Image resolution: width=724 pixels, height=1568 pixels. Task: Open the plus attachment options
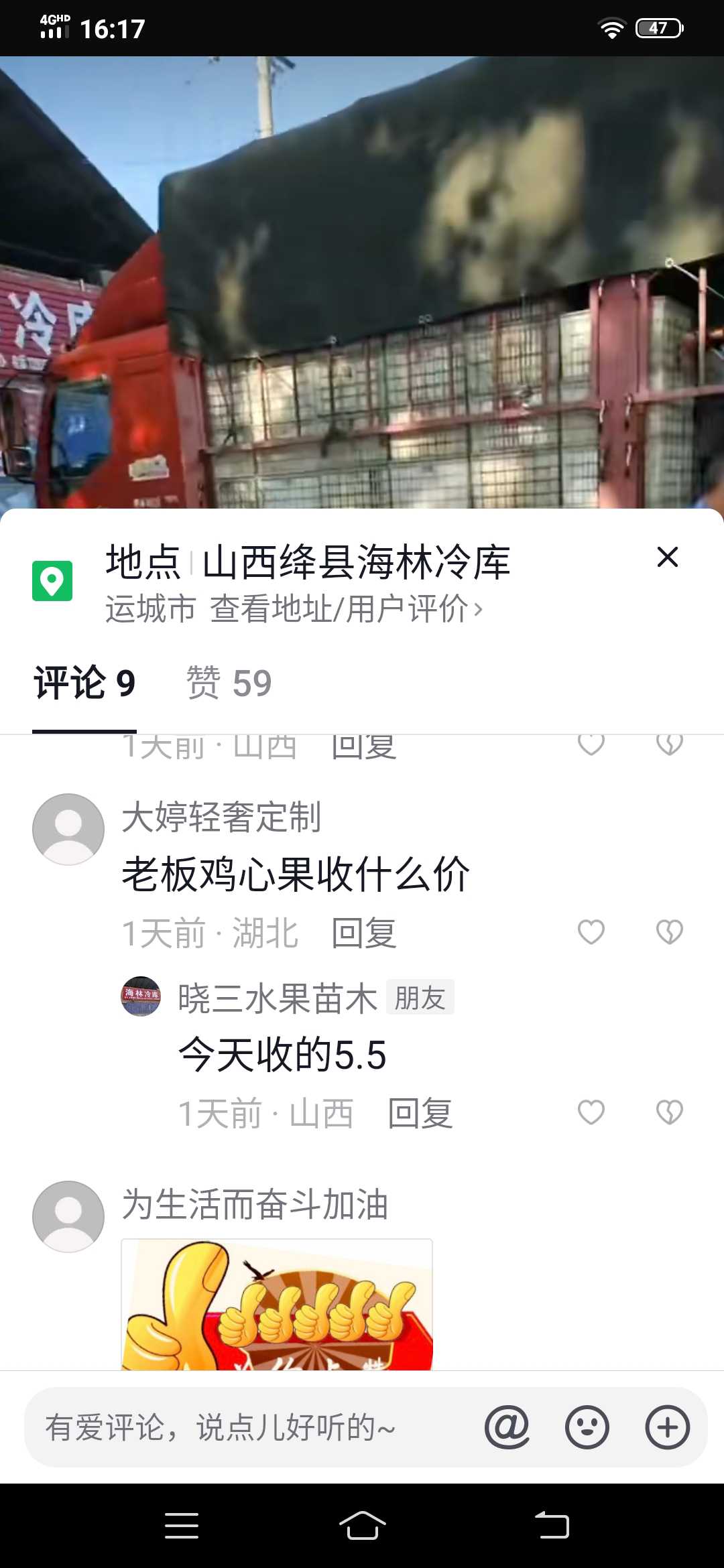coord(668,1427)
